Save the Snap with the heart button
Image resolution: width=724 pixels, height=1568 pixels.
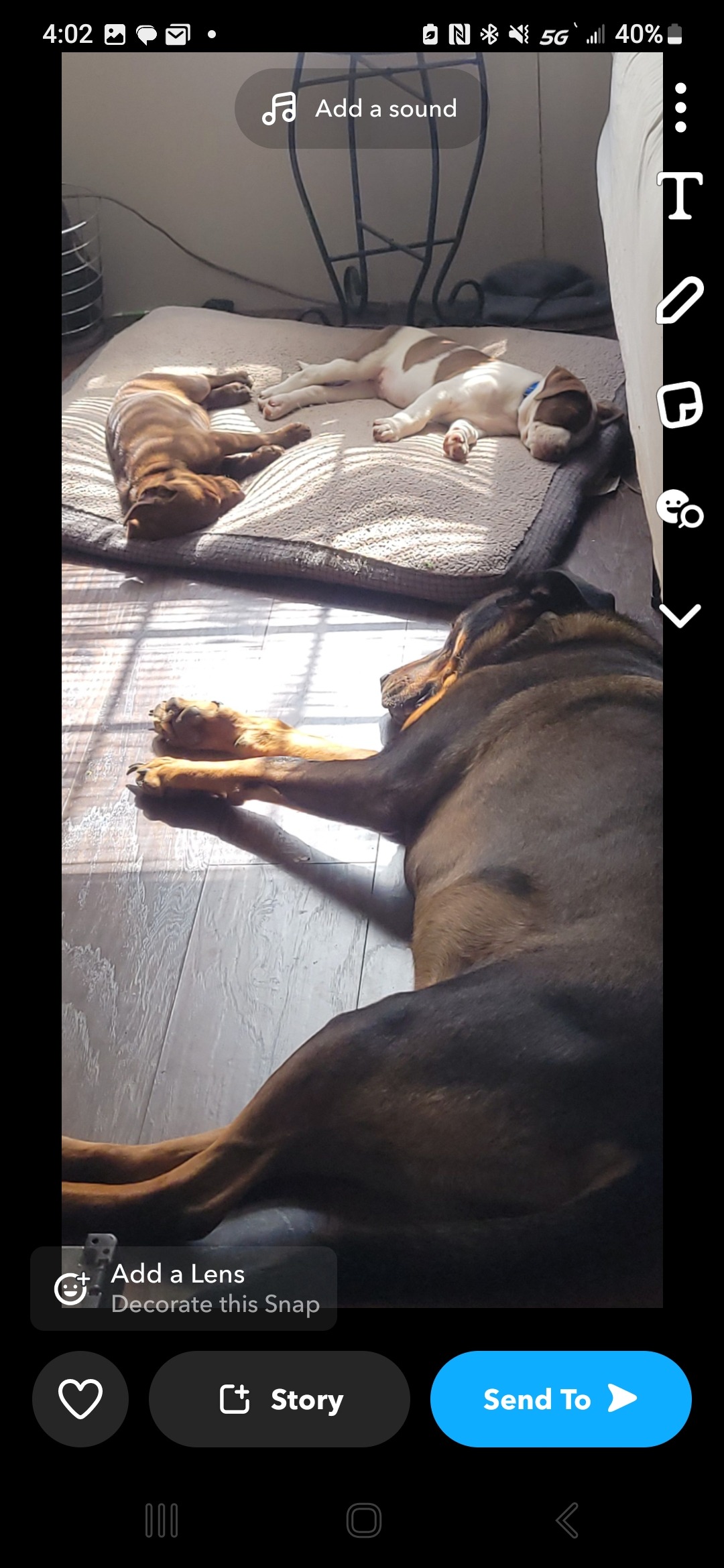[80, 1399]
